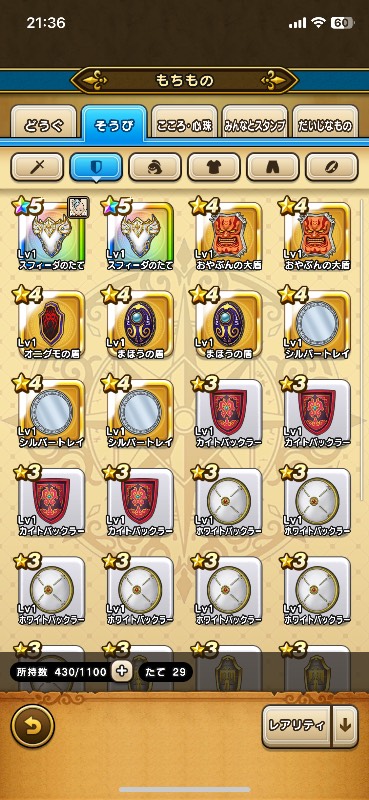The width and height of the screenshot is (369, 800).
Task: Select the sword weapon filter
Action: (37, 167)
